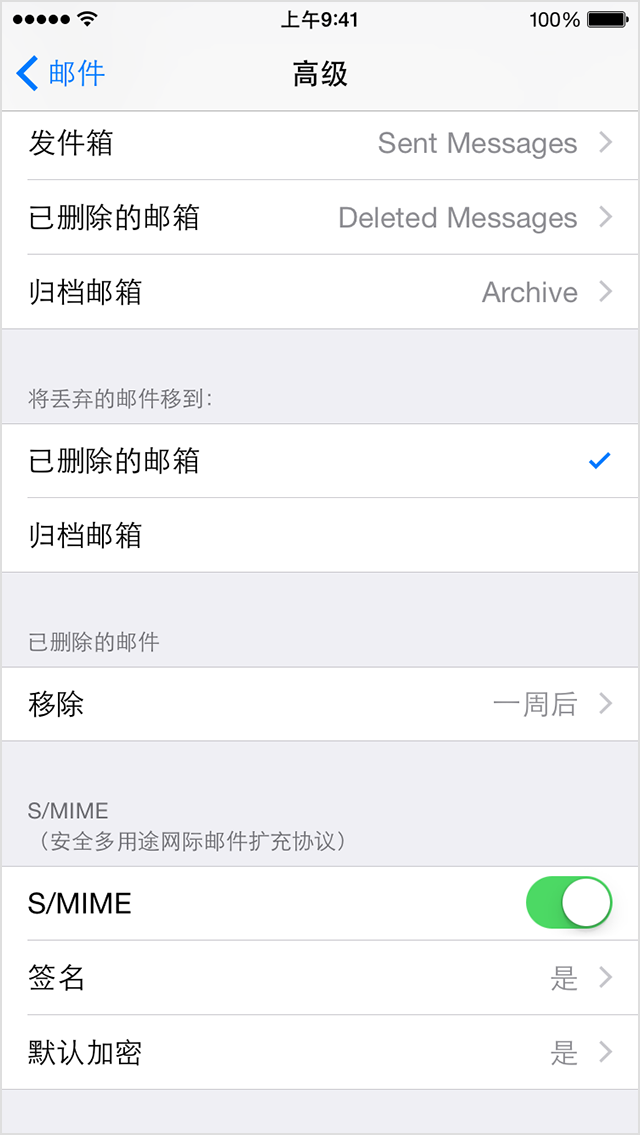Viewport: 640px width, 1136px height.
Task: Open the 签名 setting
Action: [320, 978]
